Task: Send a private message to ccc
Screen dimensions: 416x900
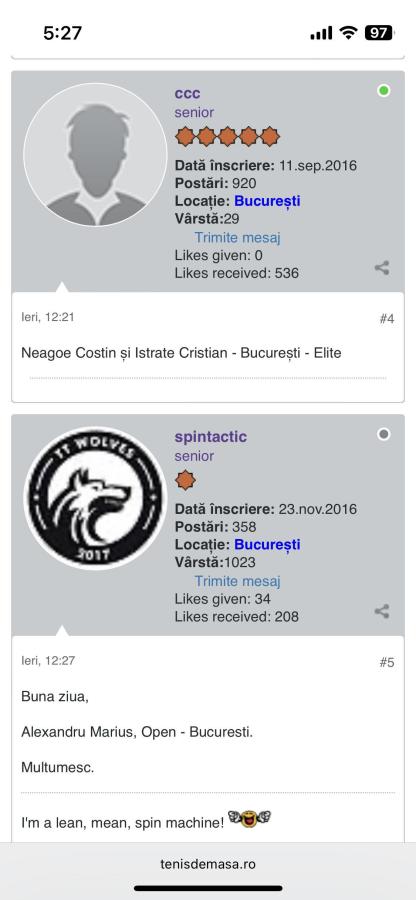Action: click(237, 238)
